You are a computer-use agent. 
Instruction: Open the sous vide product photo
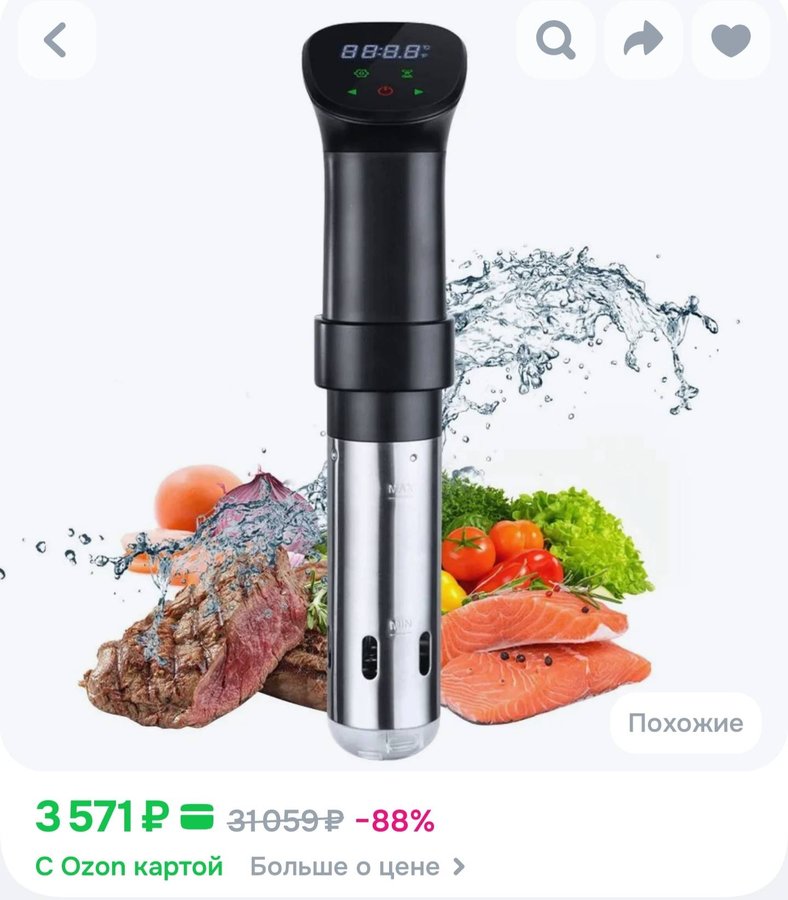[x=385, y=400]
